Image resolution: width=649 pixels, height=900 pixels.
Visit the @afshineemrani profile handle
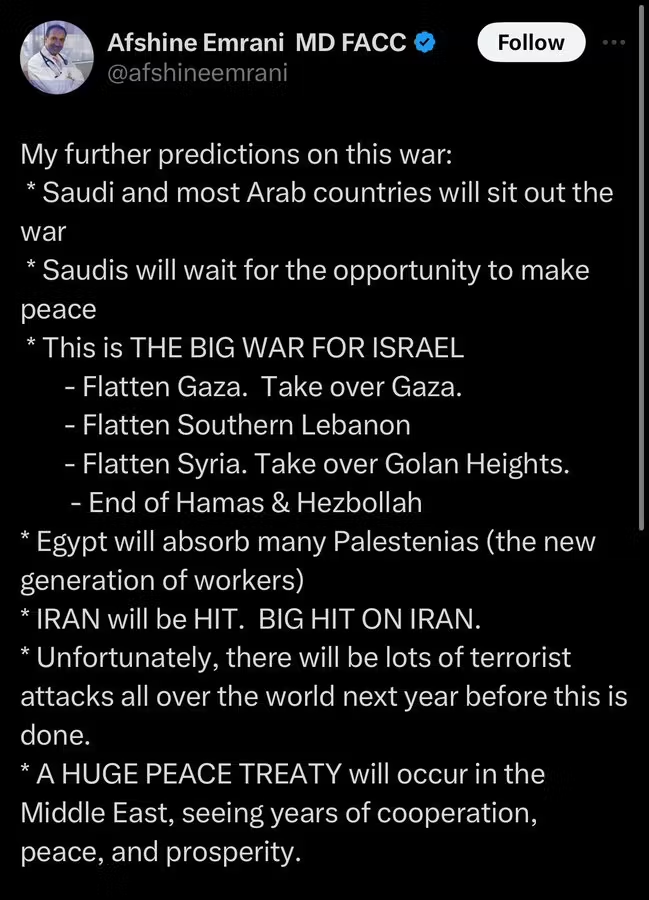coord(197,73)
